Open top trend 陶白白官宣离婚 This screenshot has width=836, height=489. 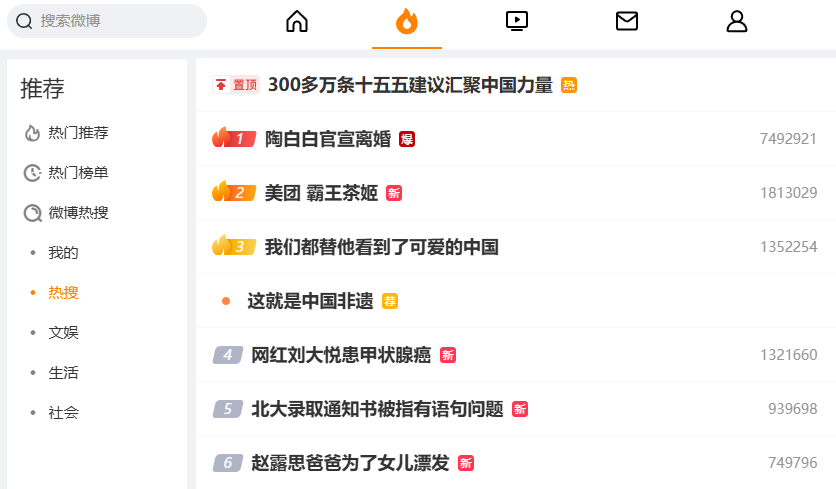(x=328, y=139)
